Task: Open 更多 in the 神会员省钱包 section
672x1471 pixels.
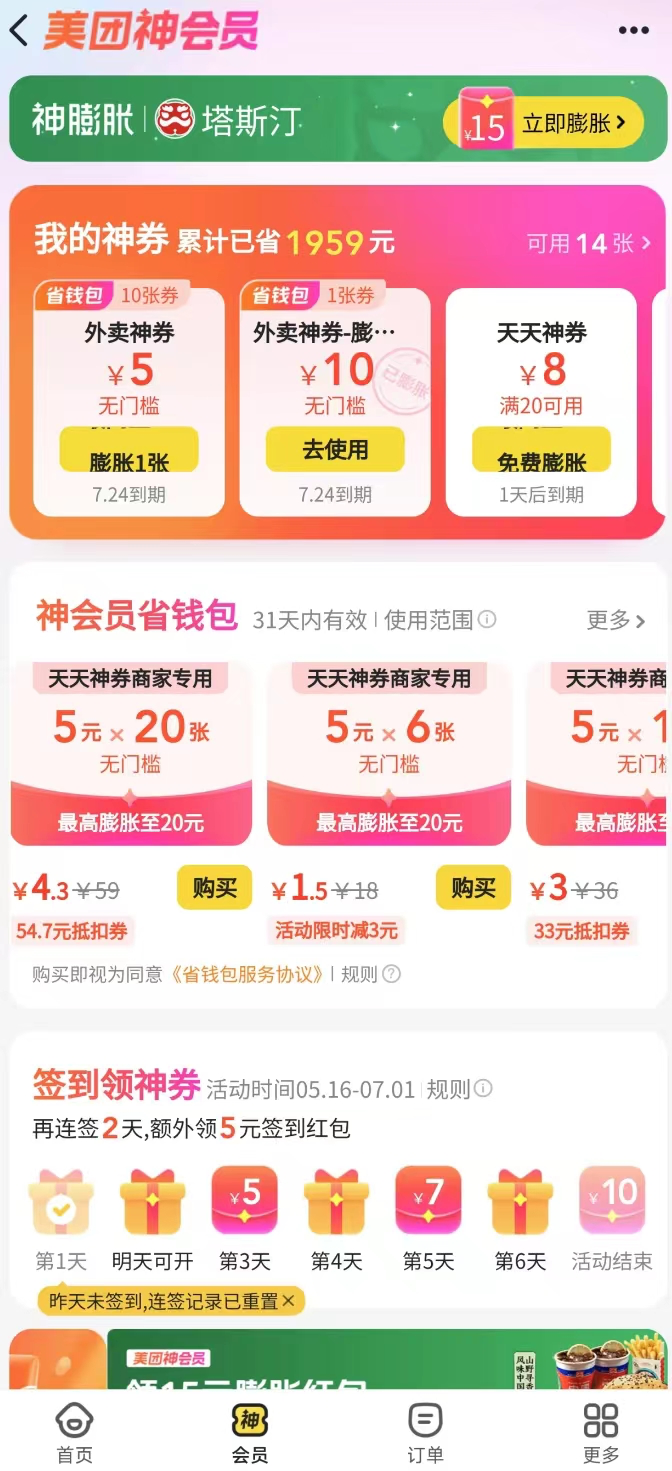Action: click(615, 621)
